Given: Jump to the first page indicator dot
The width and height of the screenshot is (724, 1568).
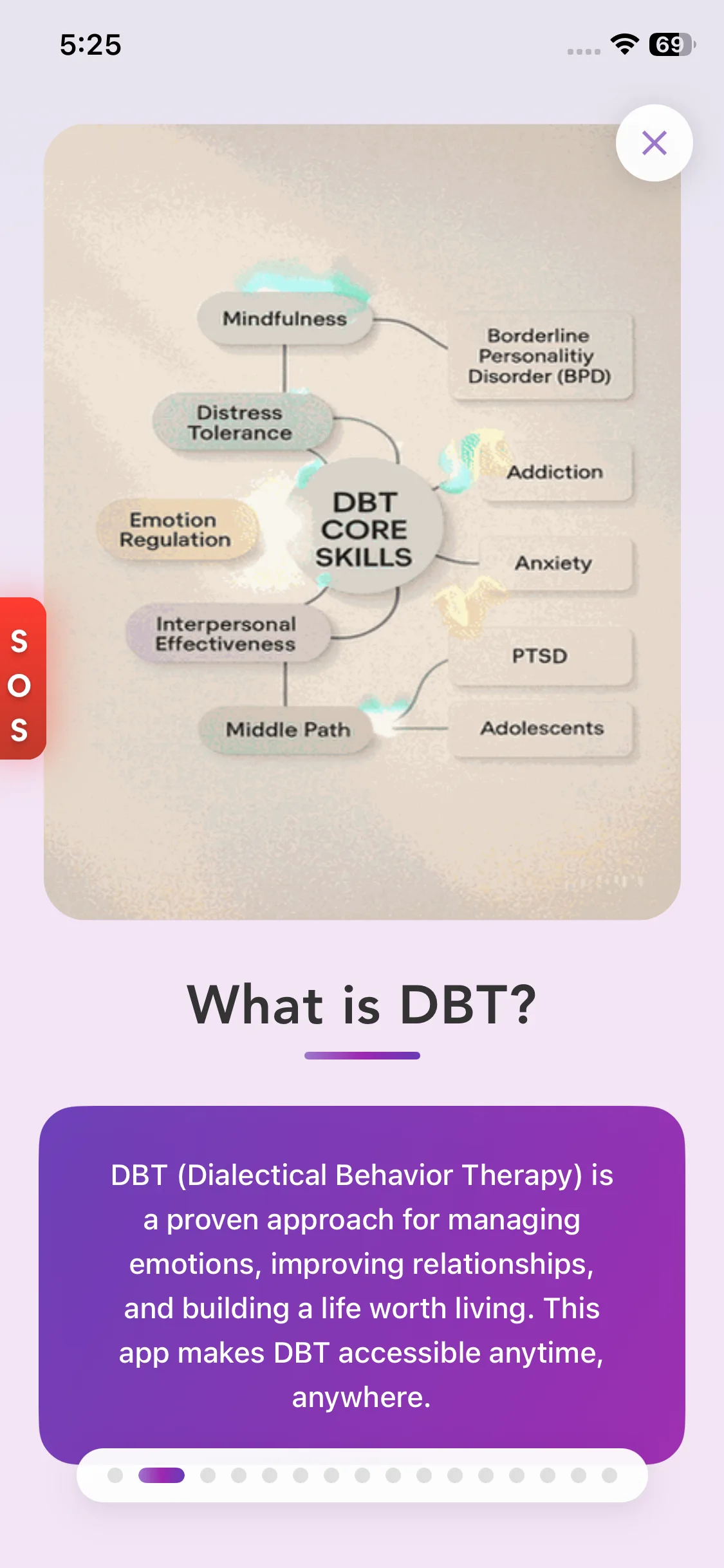Looking at the screenshot, I should pyautogui.click(x=115, y=1475).
